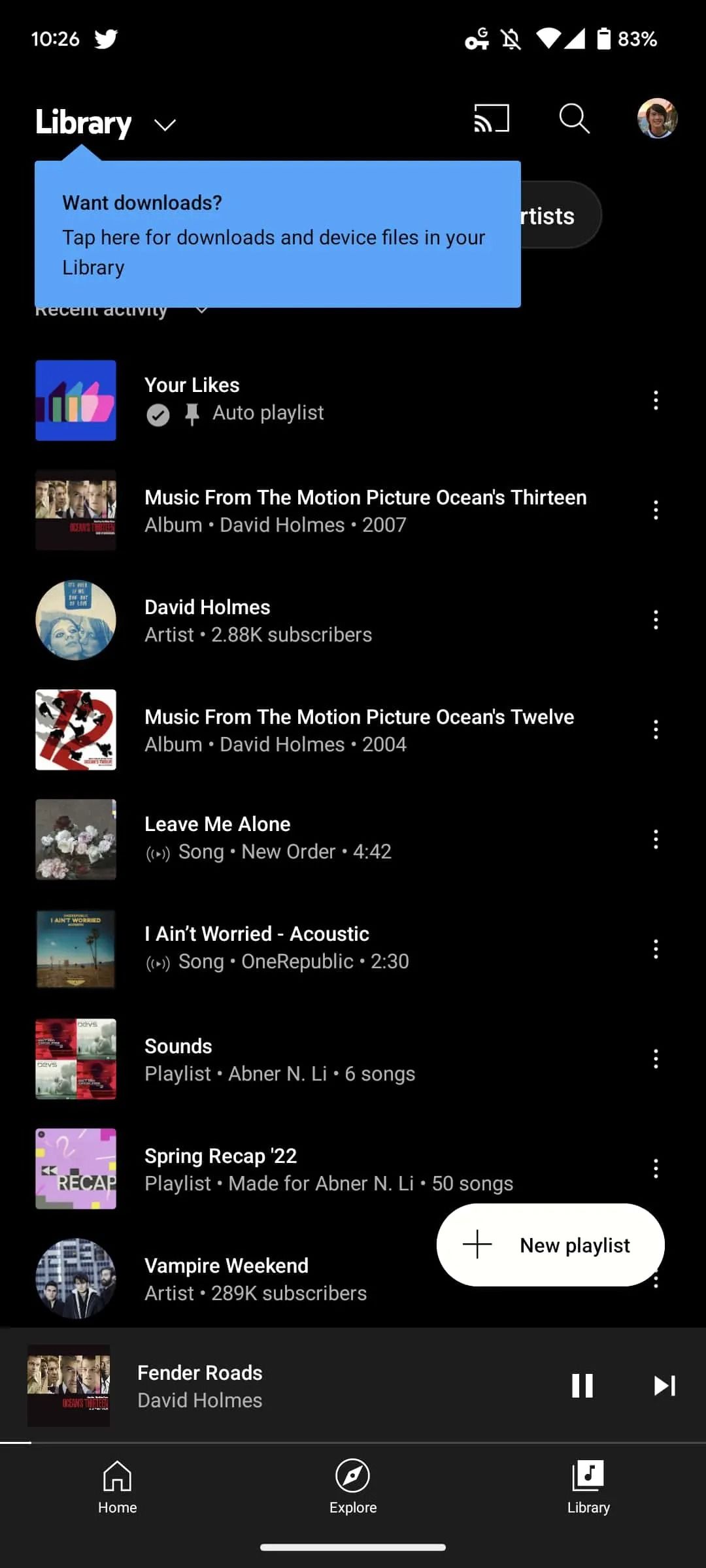Tap the Ocean's Twelve album artwork thumbnail
This screenshot has height=1568, width=706.
[x=75, y=730]
